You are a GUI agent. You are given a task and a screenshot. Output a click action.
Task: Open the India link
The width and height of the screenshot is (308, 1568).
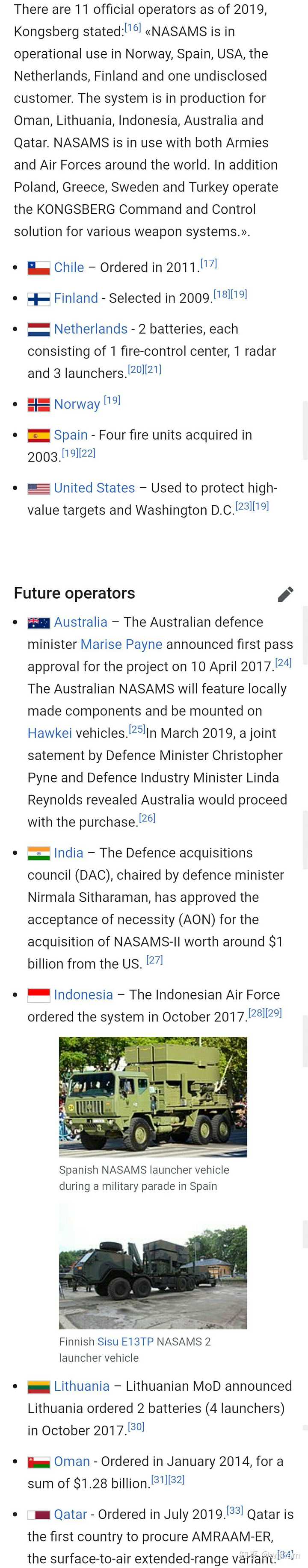click(x=68, y=853)
